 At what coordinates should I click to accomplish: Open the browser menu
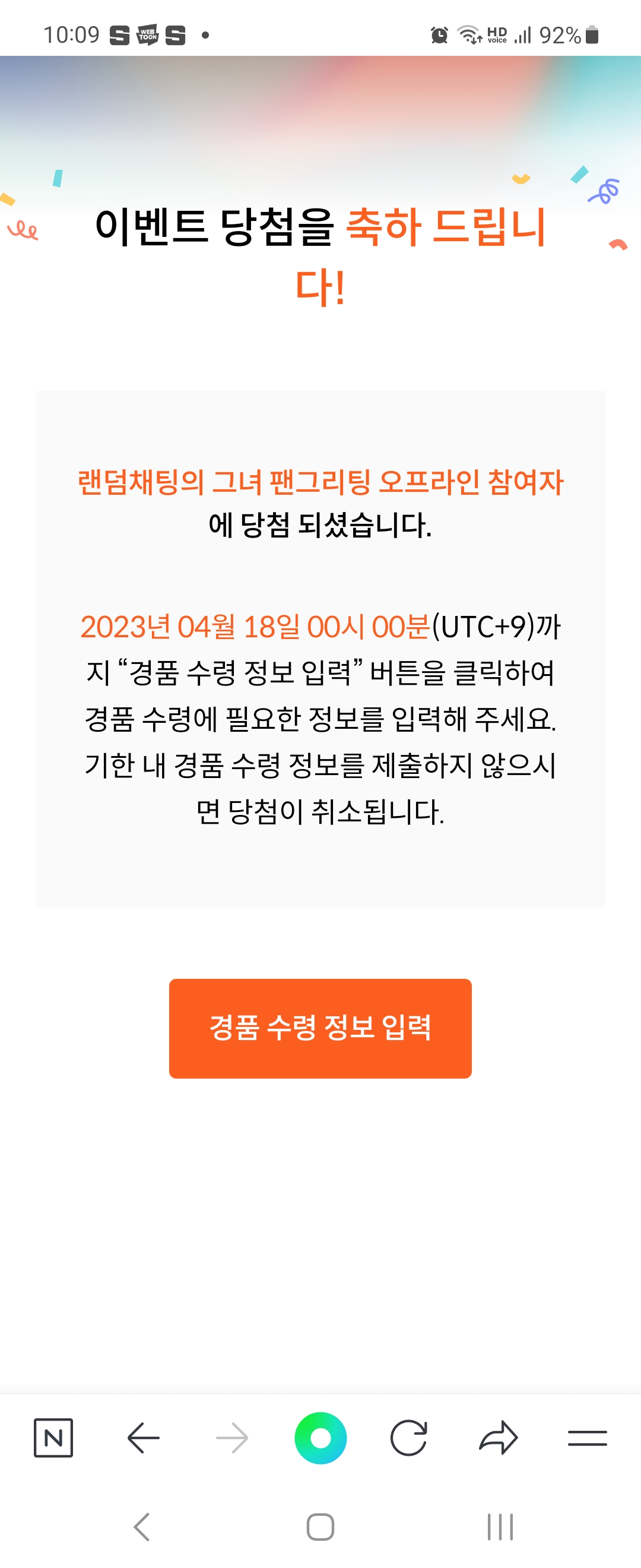click(587, 1438)
